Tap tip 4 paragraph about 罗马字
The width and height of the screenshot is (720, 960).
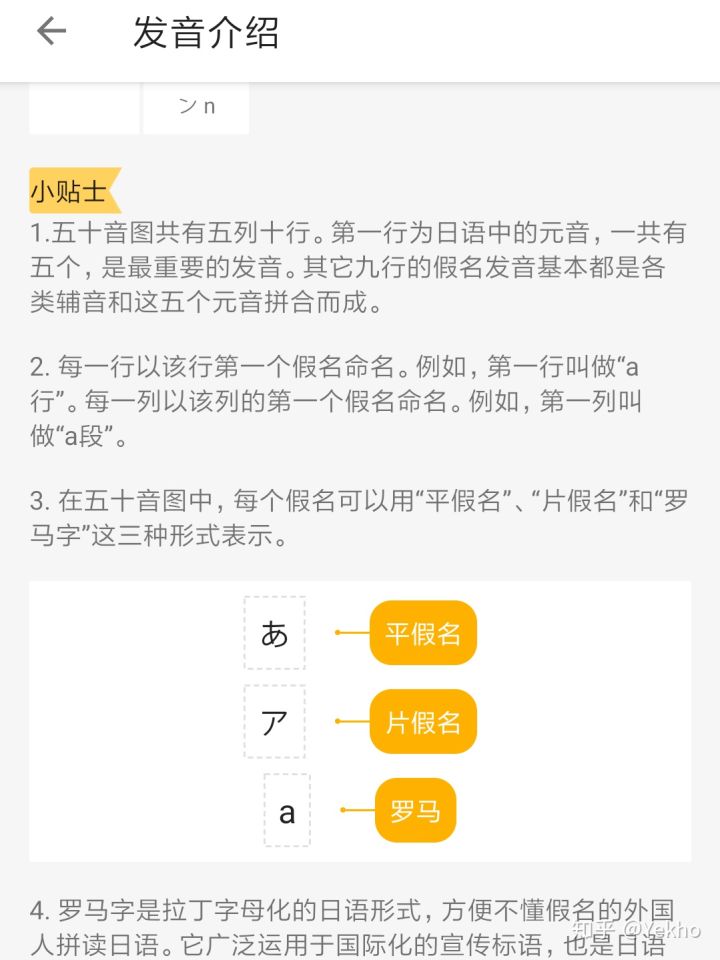pyautogui.click(x=358, y=925)
